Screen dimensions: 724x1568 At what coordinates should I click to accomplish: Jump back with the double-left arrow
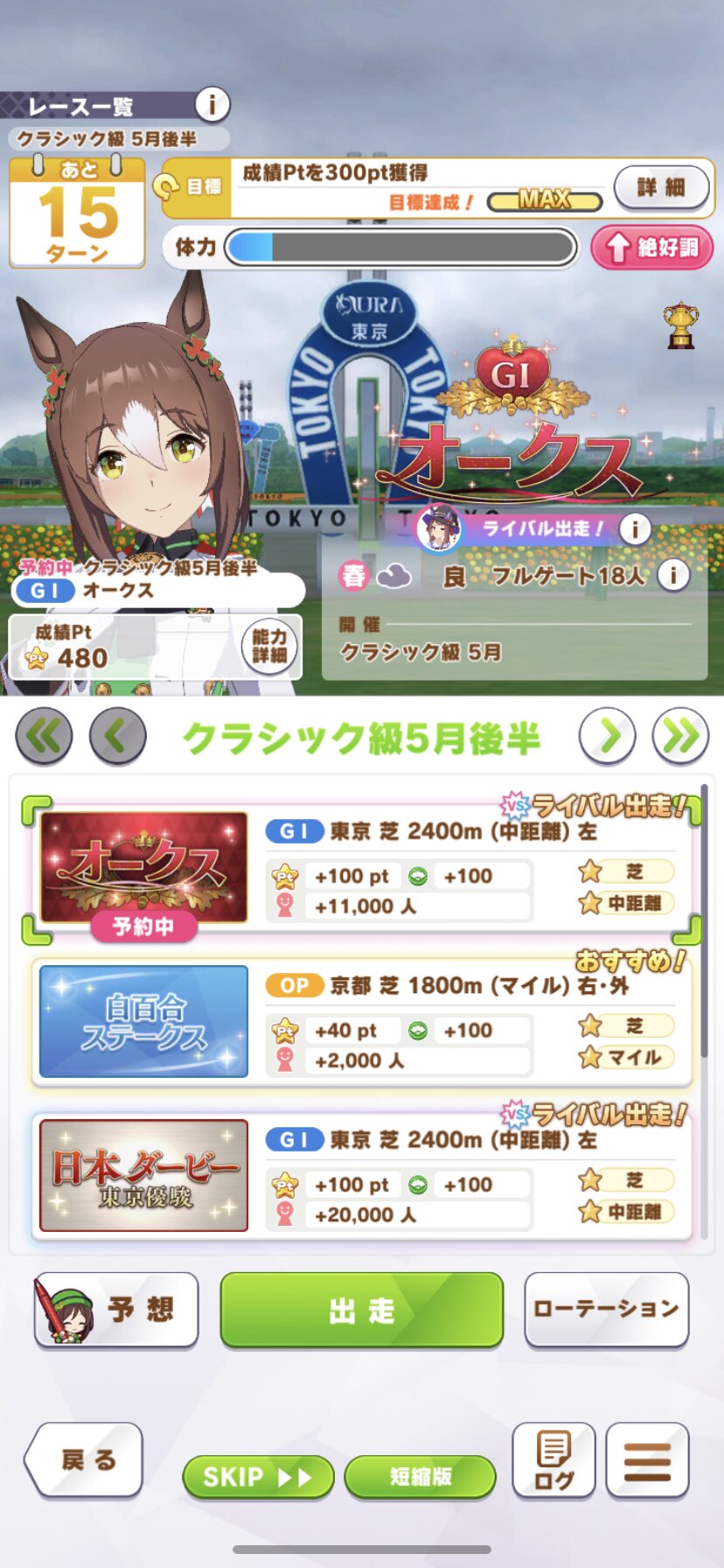[x=44, y=737]
